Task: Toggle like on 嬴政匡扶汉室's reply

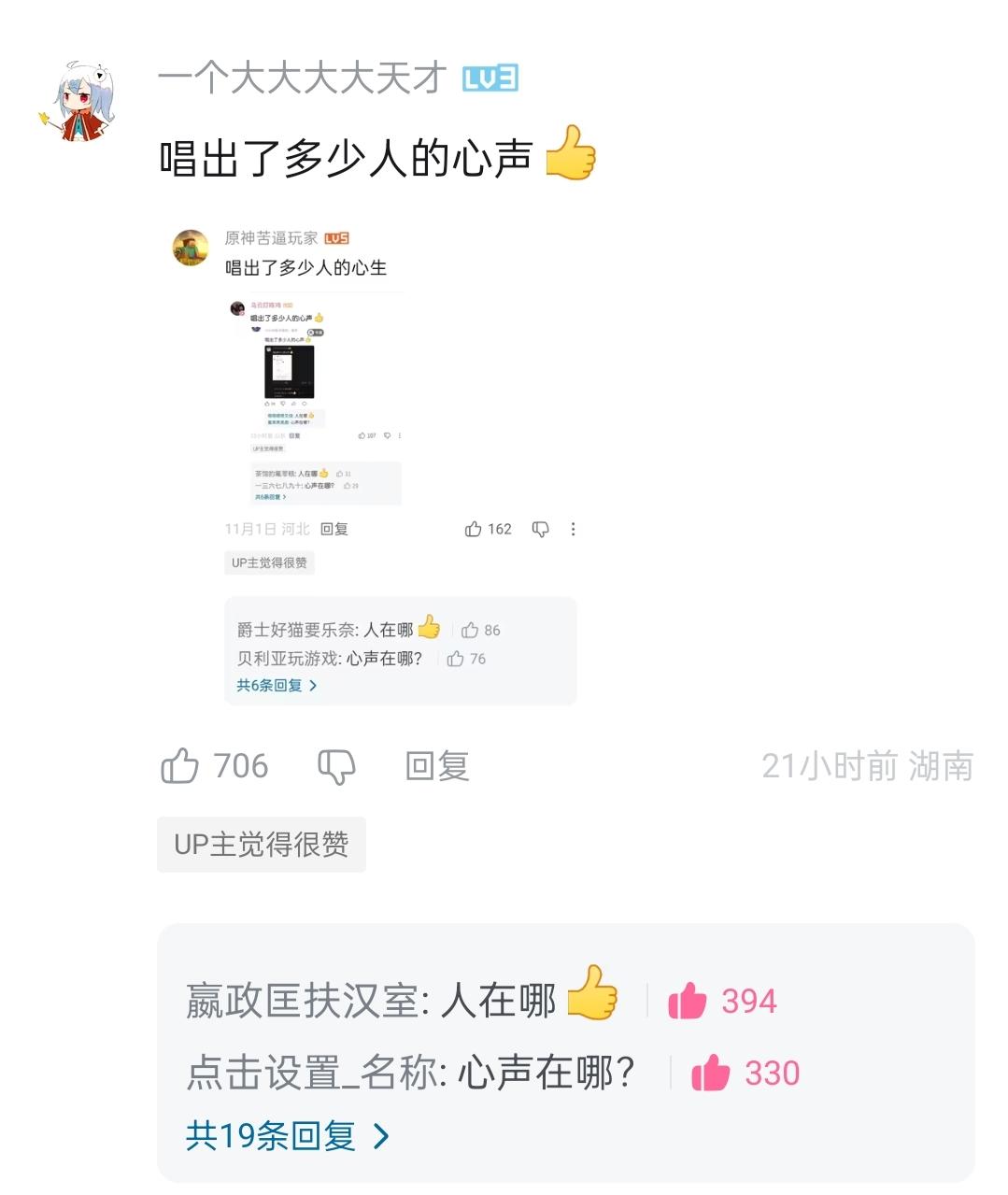Action: [x=688, y=1001]
